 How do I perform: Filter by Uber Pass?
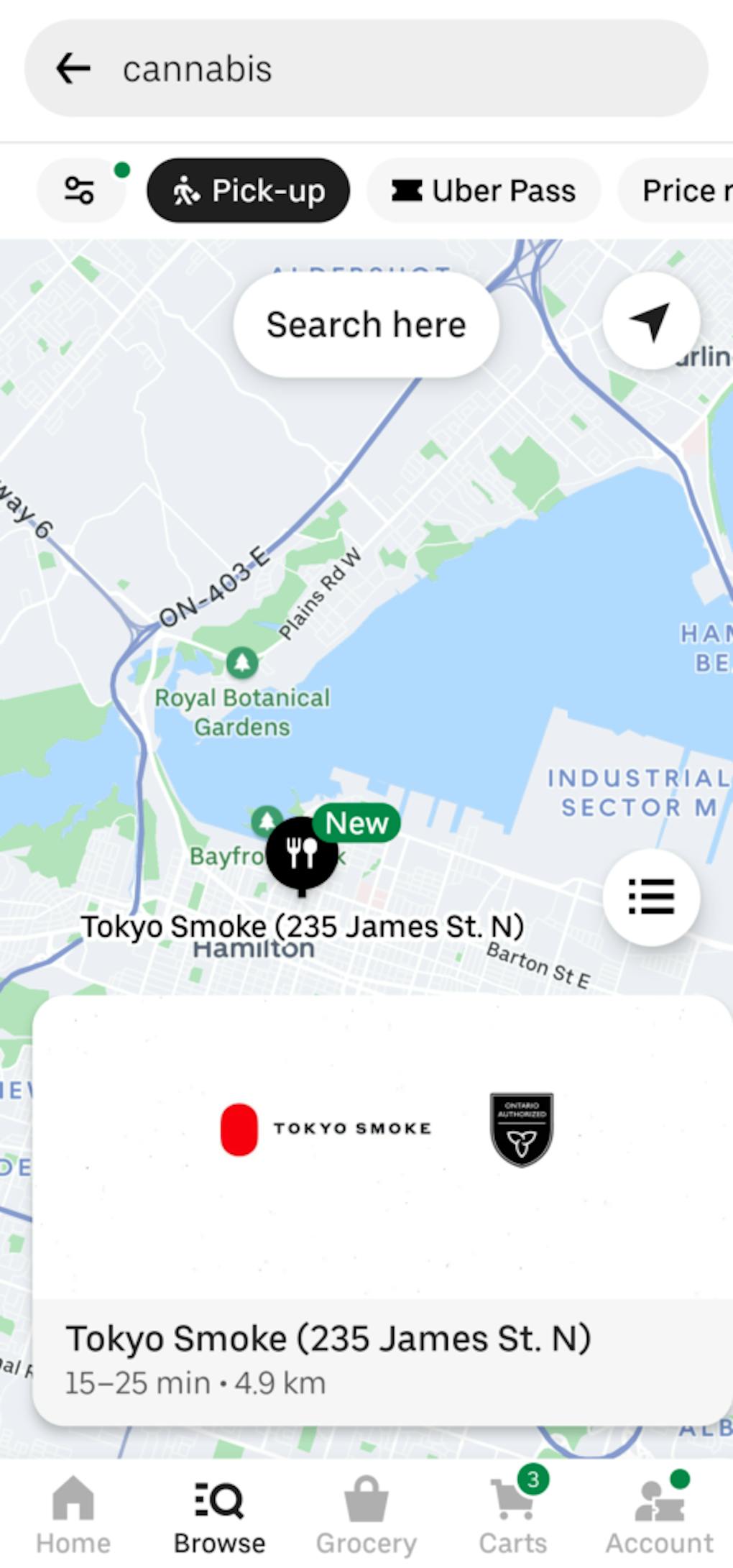click(x=483, y=191)
